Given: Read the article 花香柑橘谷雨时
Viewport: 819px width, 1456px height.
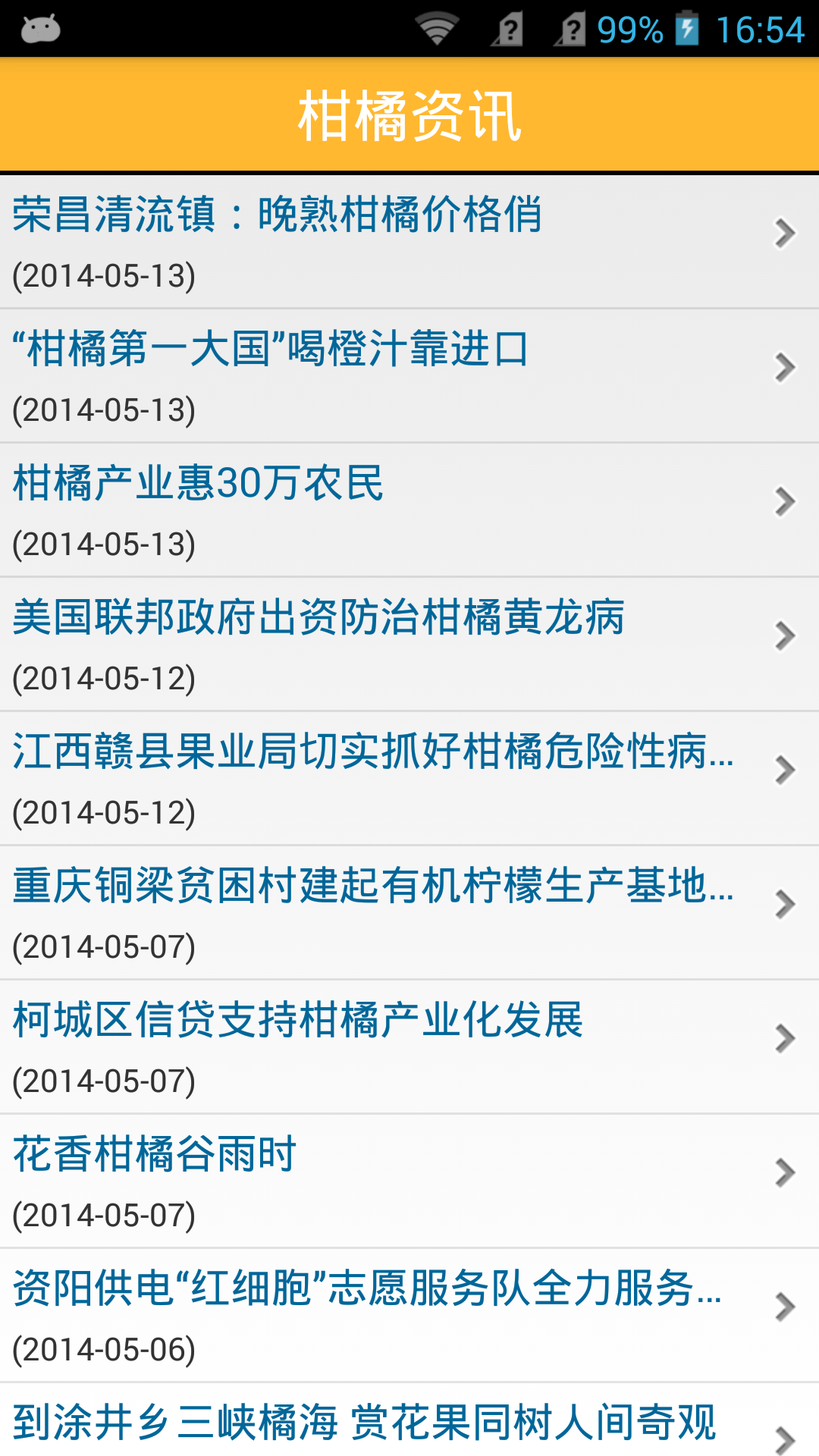Looking at the screenshot, I should [409, 1181].
